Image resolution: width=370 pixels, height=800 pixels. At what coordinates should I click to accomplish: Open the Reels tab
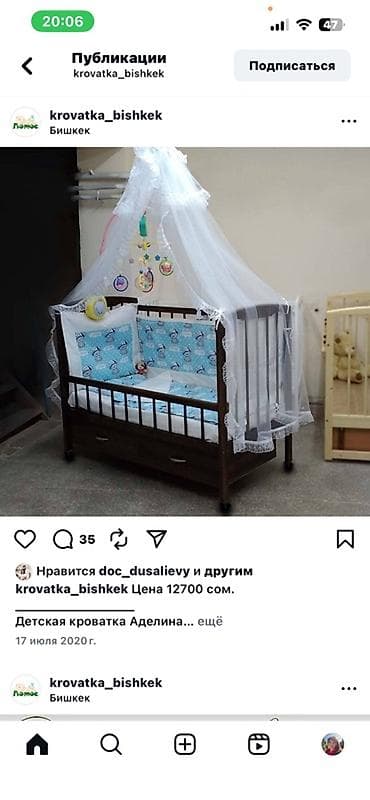pyautogui.click(x=259, y=744)
